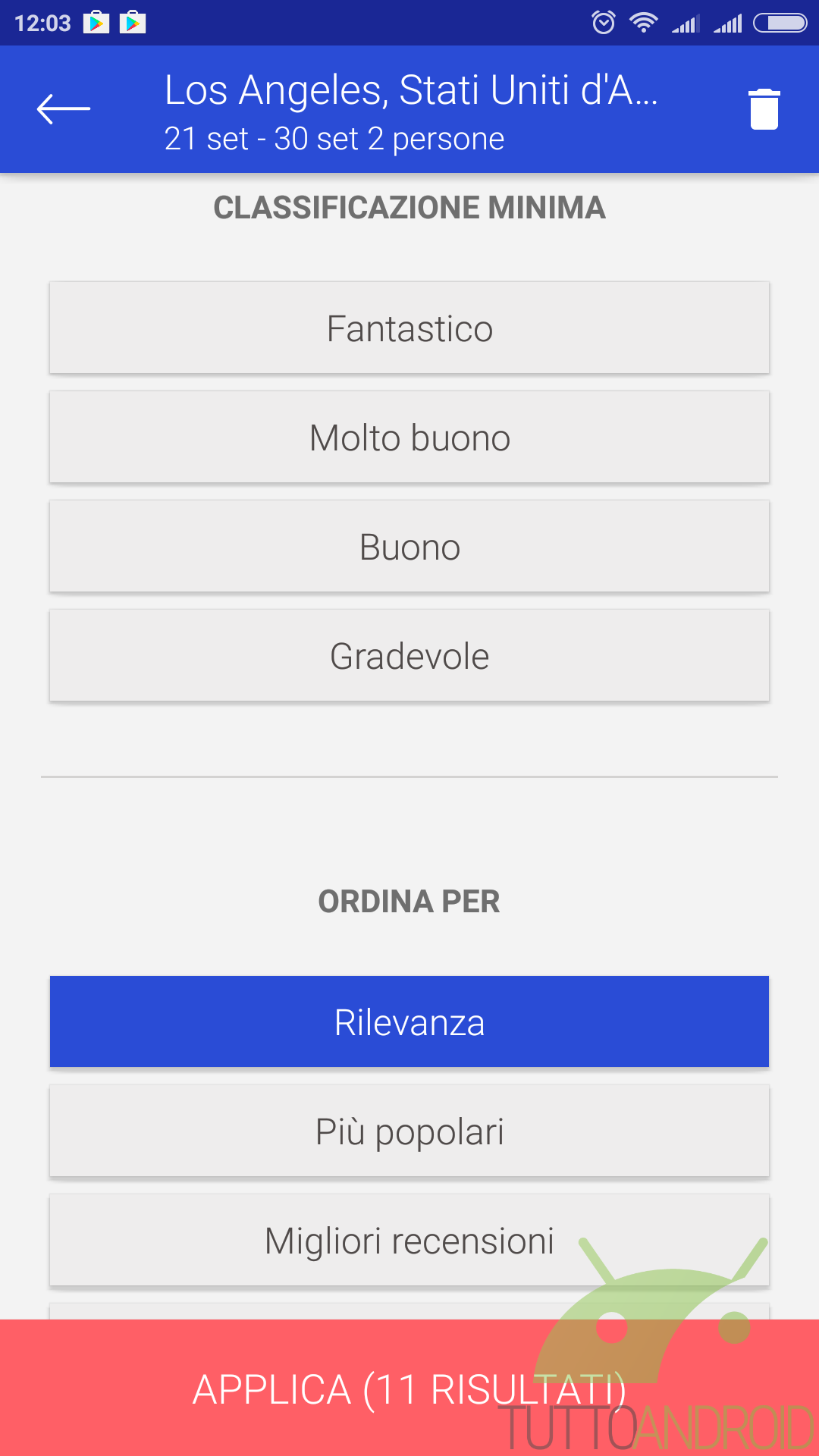This screenshot has width=819, height=1456.
Task: Sort results by Rilevanza
Action: pos(409,1022)
